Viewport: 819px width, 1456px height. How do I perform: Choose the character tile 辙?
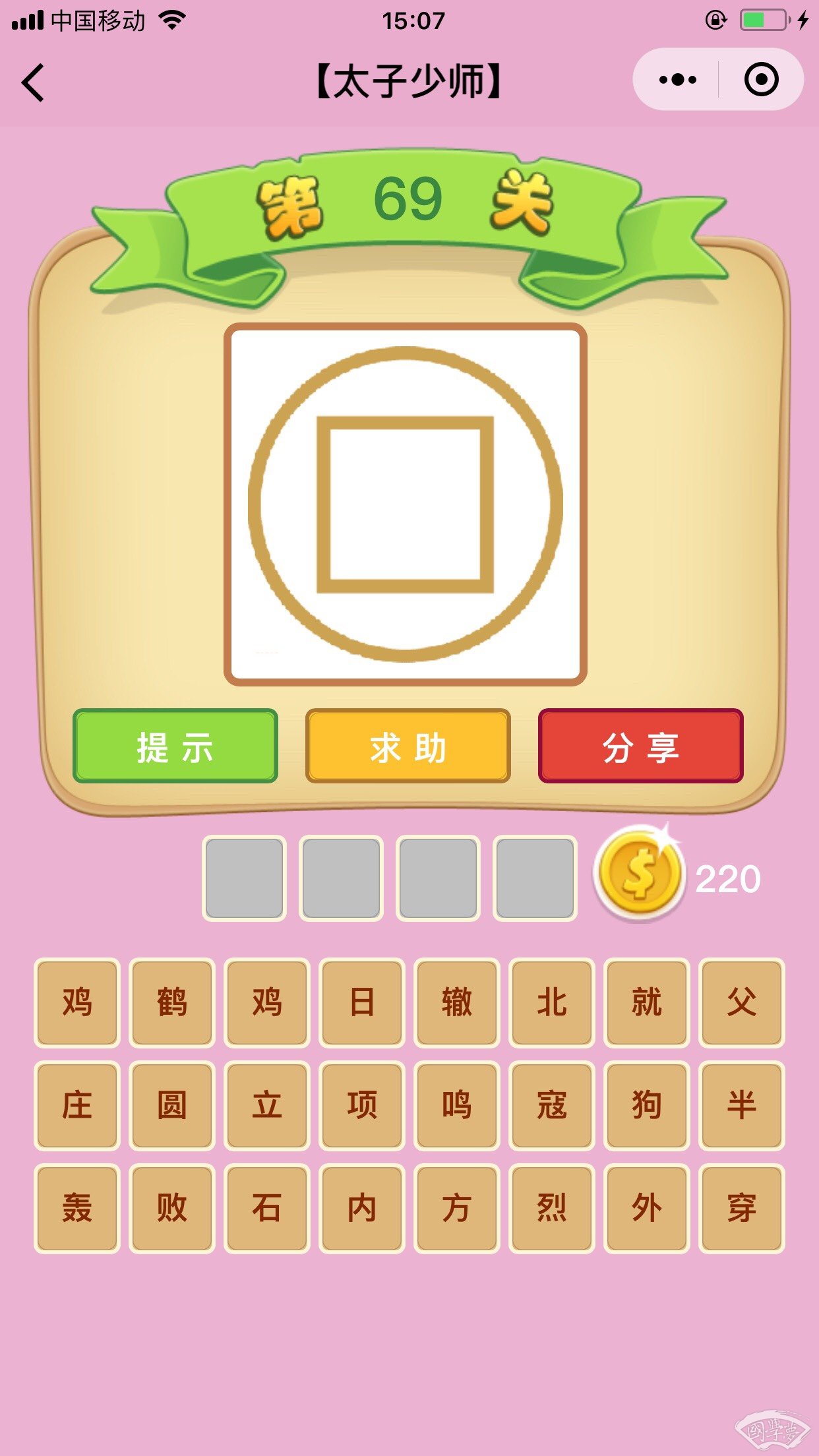click(456, 1002)
